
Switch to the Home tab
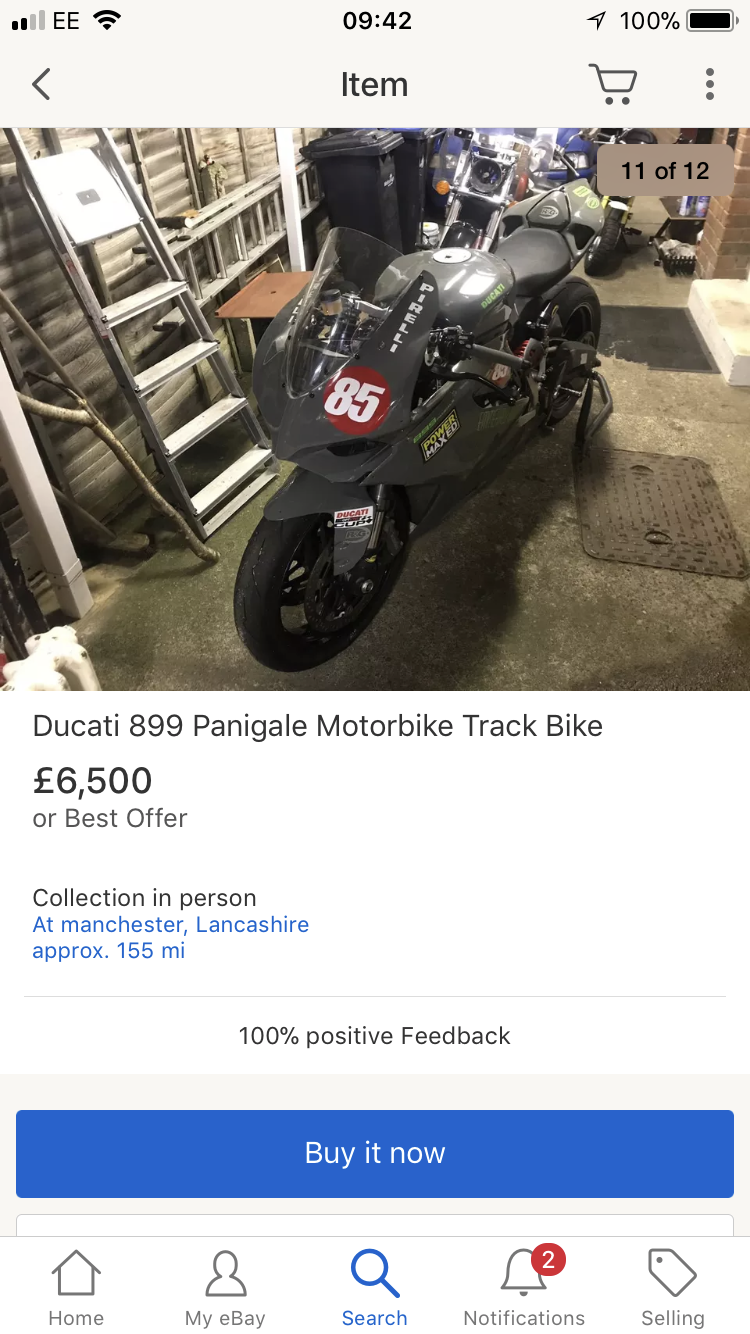click(76, 1288)
